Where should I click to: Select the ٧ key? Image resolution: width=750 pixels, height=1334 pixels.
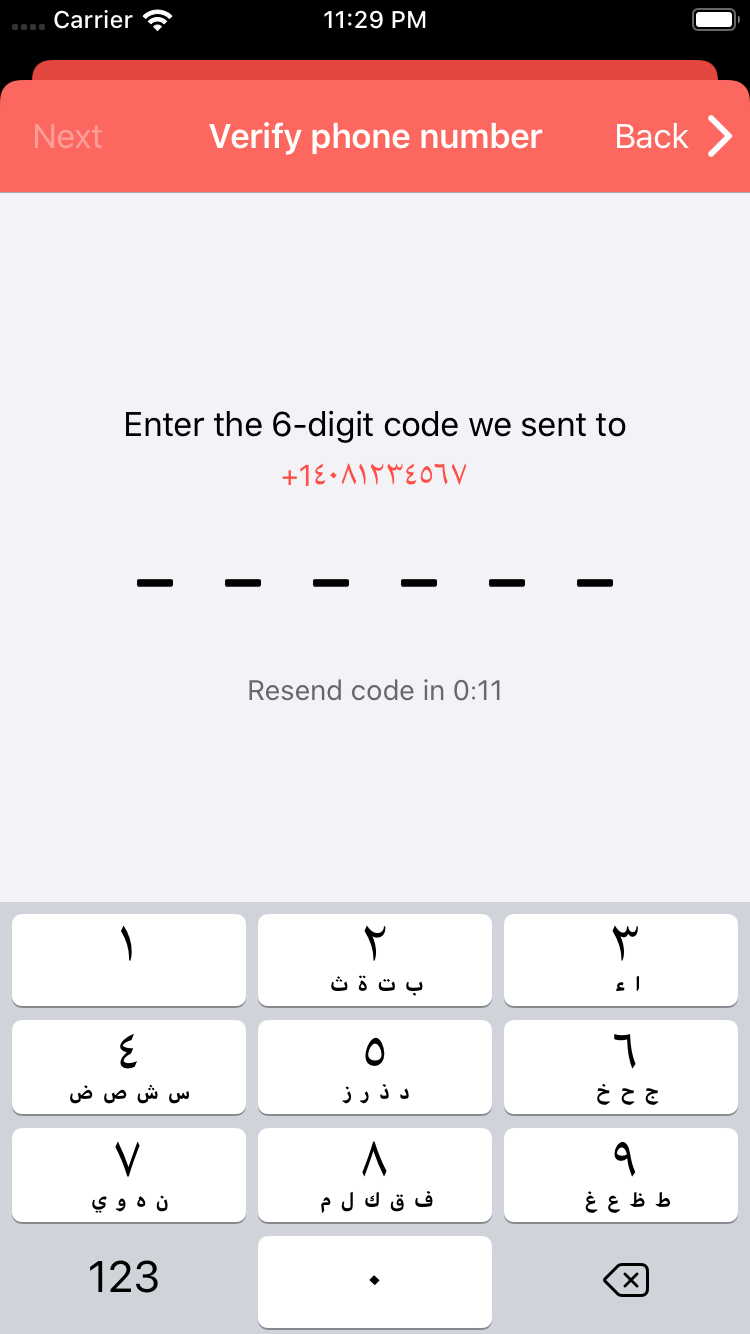(x=129, y=1174)
